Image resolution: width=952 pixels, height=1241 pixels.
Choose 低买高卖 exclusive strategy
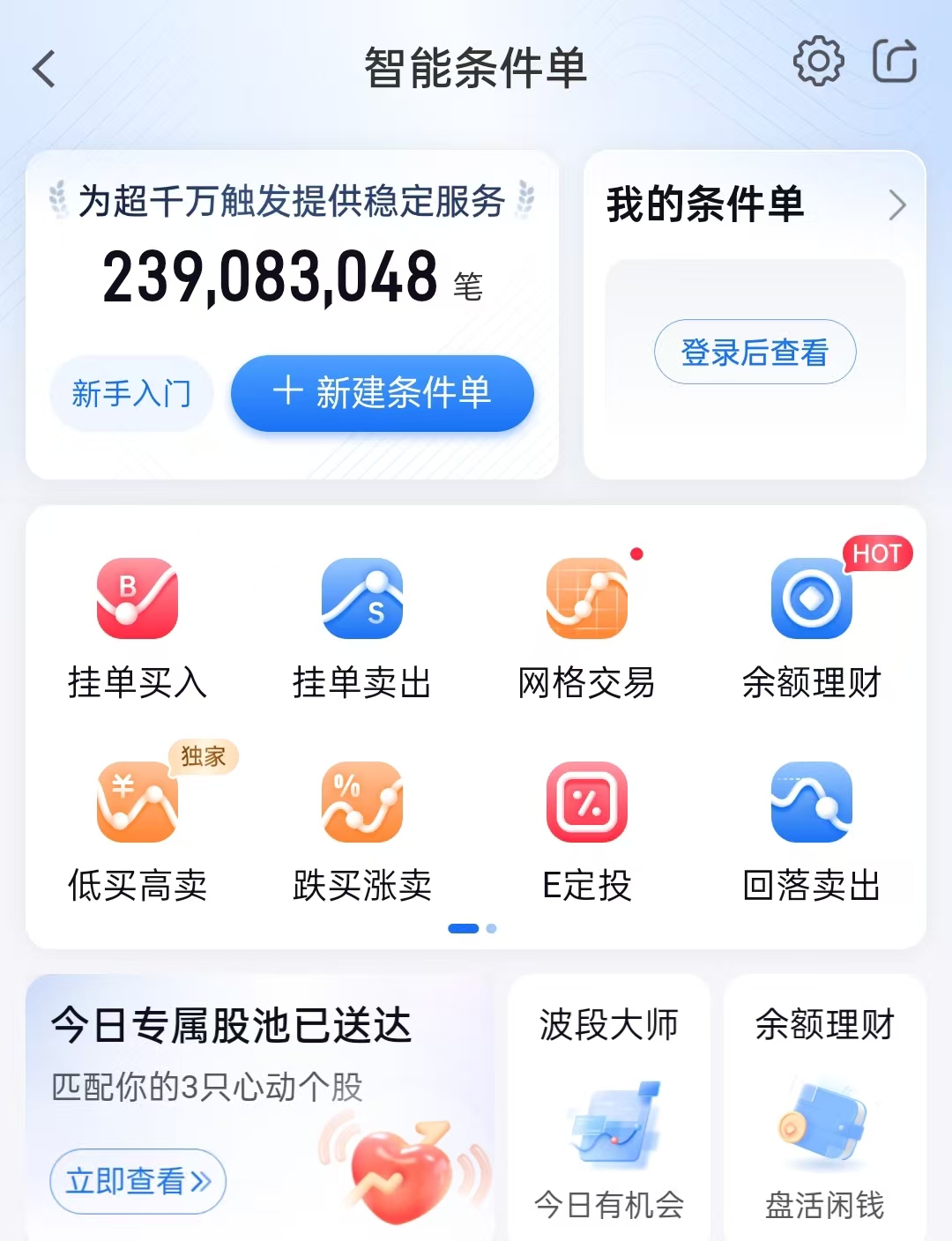tap(138, 830)
